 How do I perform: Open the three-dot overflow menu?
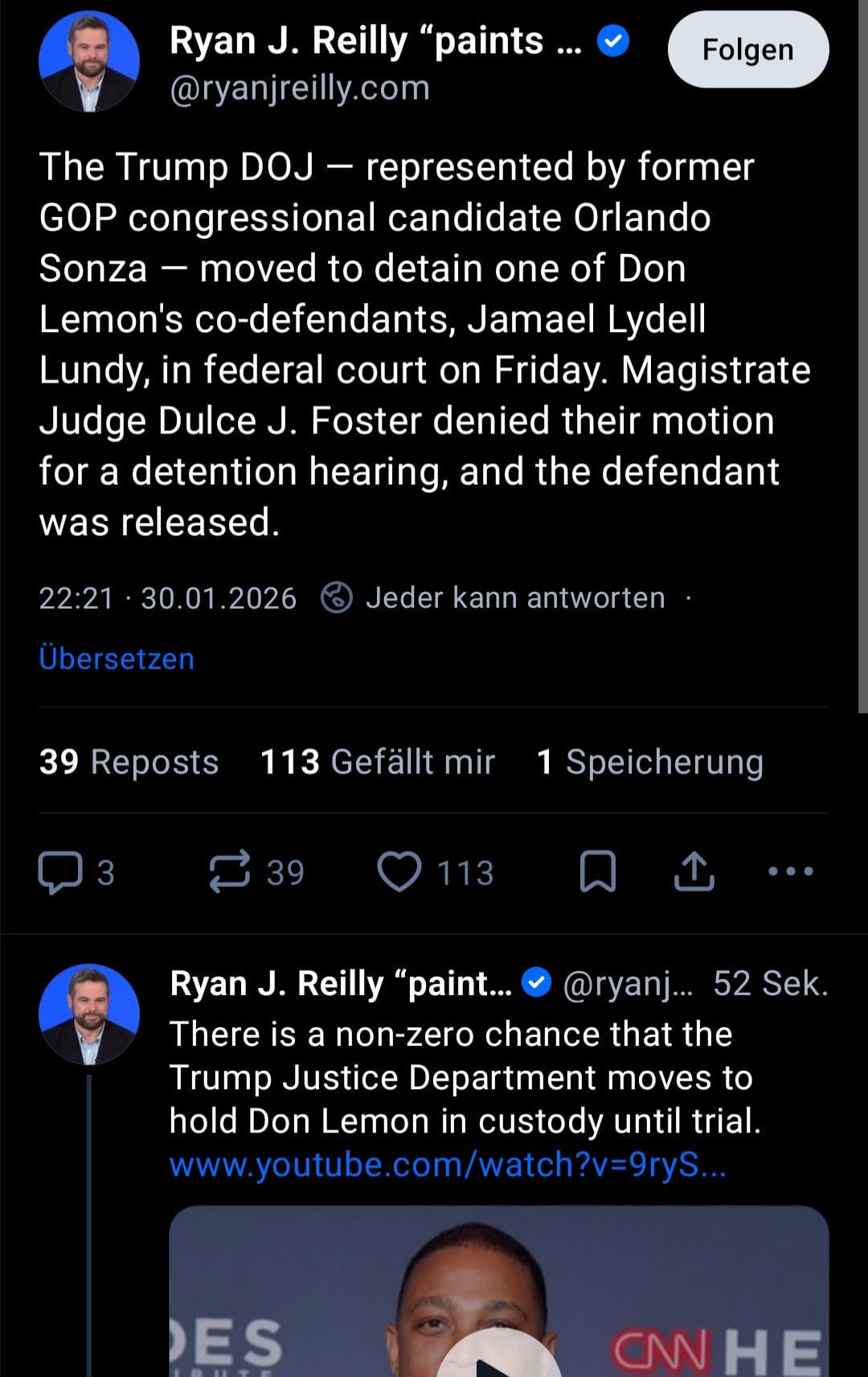click(791, 871)
